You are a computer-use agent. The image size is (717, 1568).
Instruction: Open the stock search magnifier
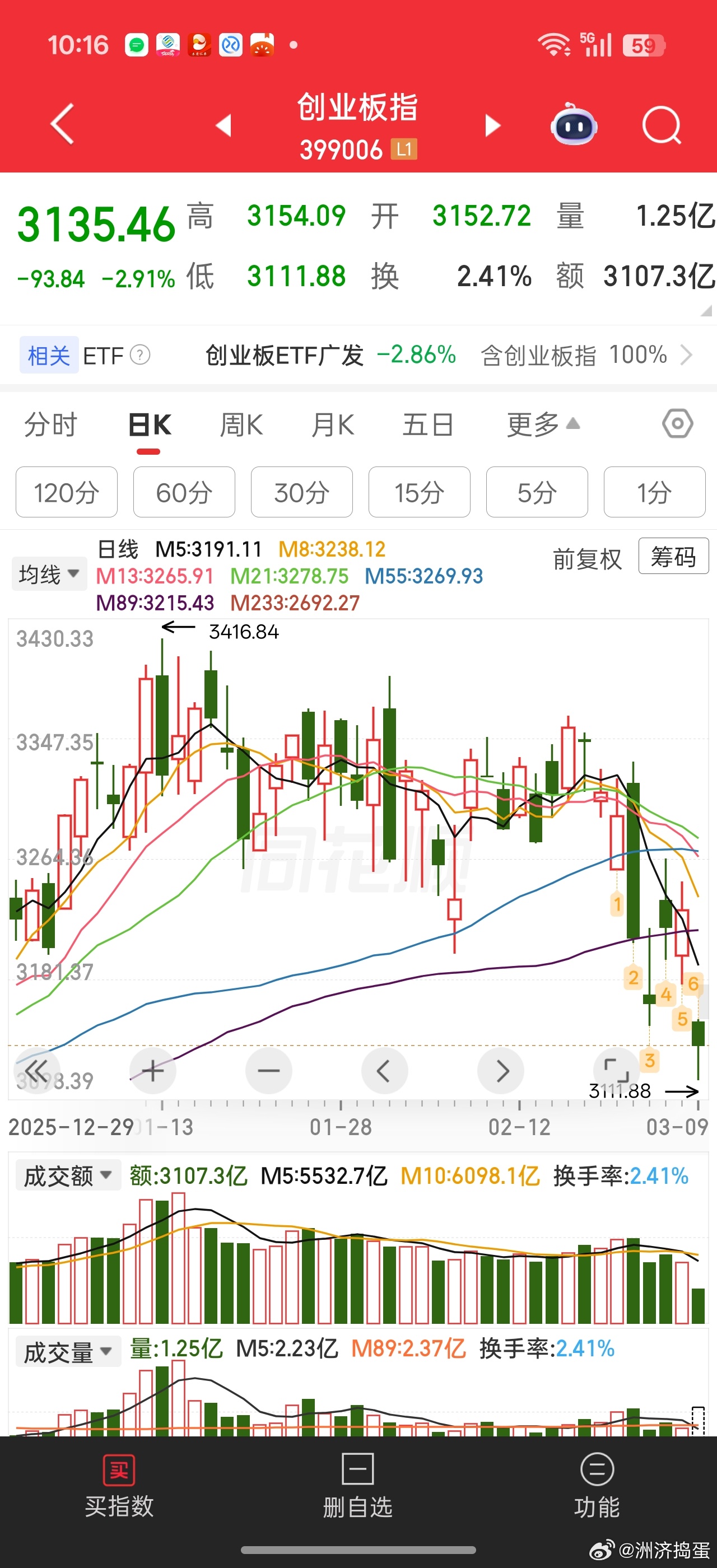pos(661,125)
